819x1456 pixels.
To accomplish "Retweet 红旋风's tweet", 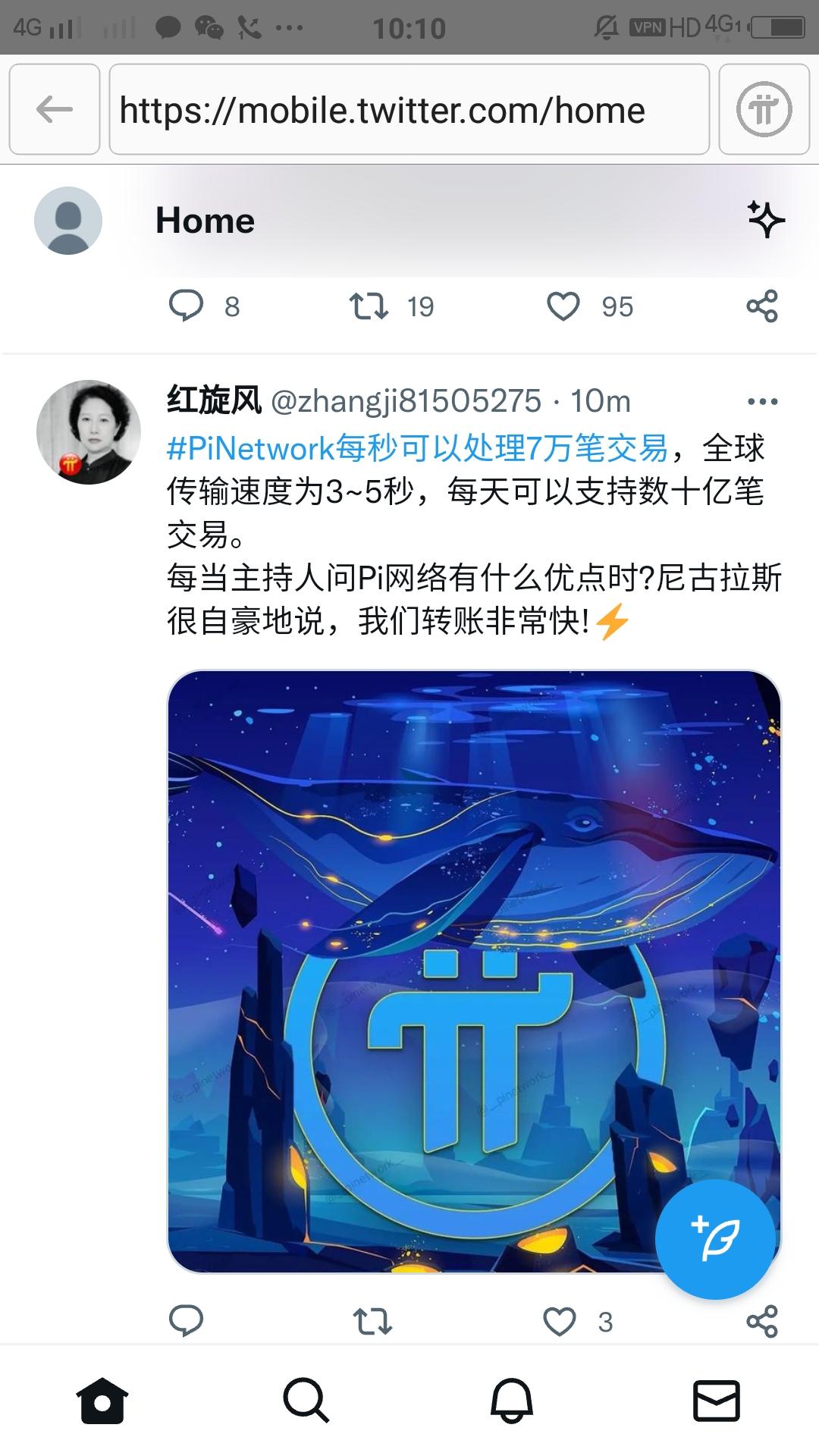I will coord(372,1321).
